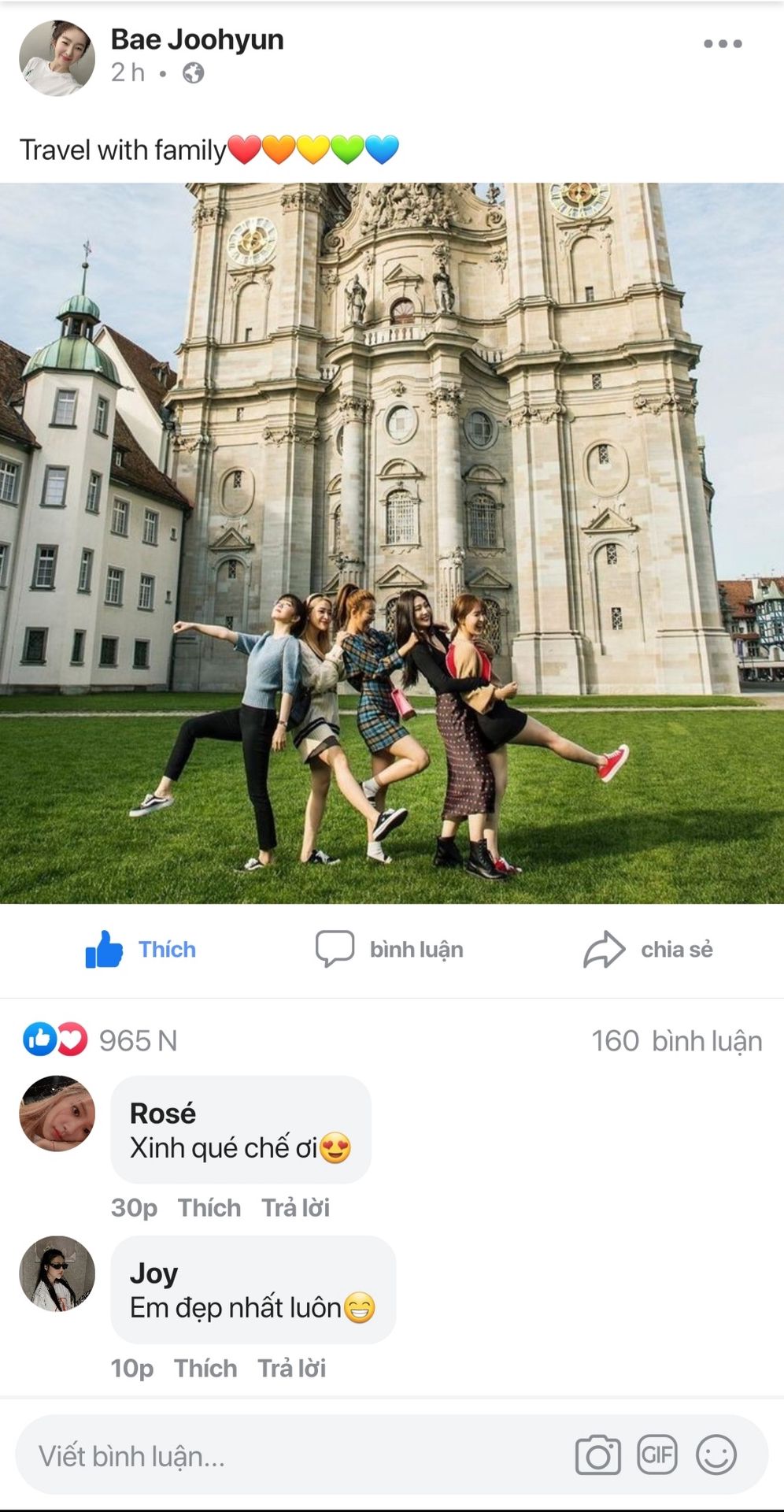
Task: Open Bae Joohyun's profile picture
Action: pyautogui.click(x=57, y=58)
